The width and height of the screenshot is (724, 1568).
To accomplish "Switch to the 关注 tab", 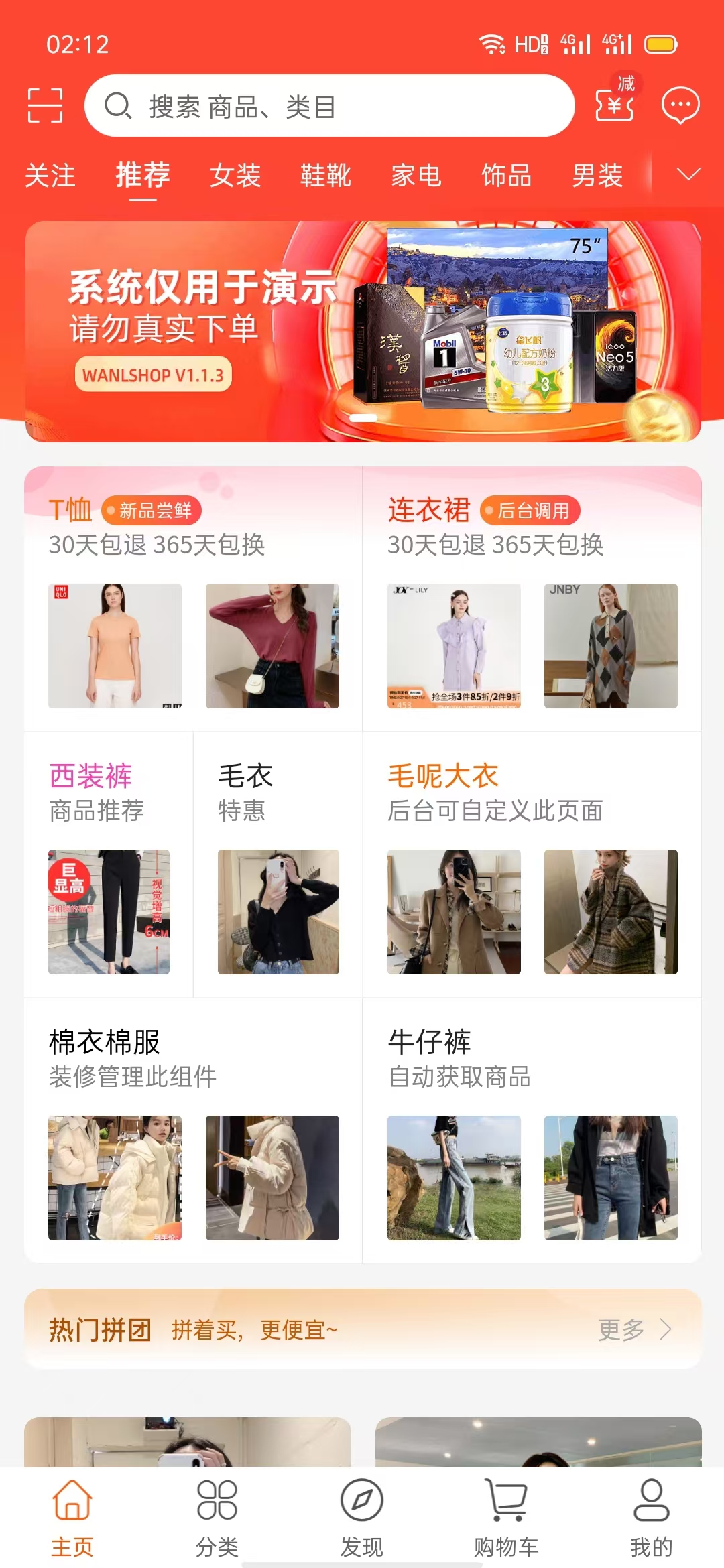I will [50, 176].
